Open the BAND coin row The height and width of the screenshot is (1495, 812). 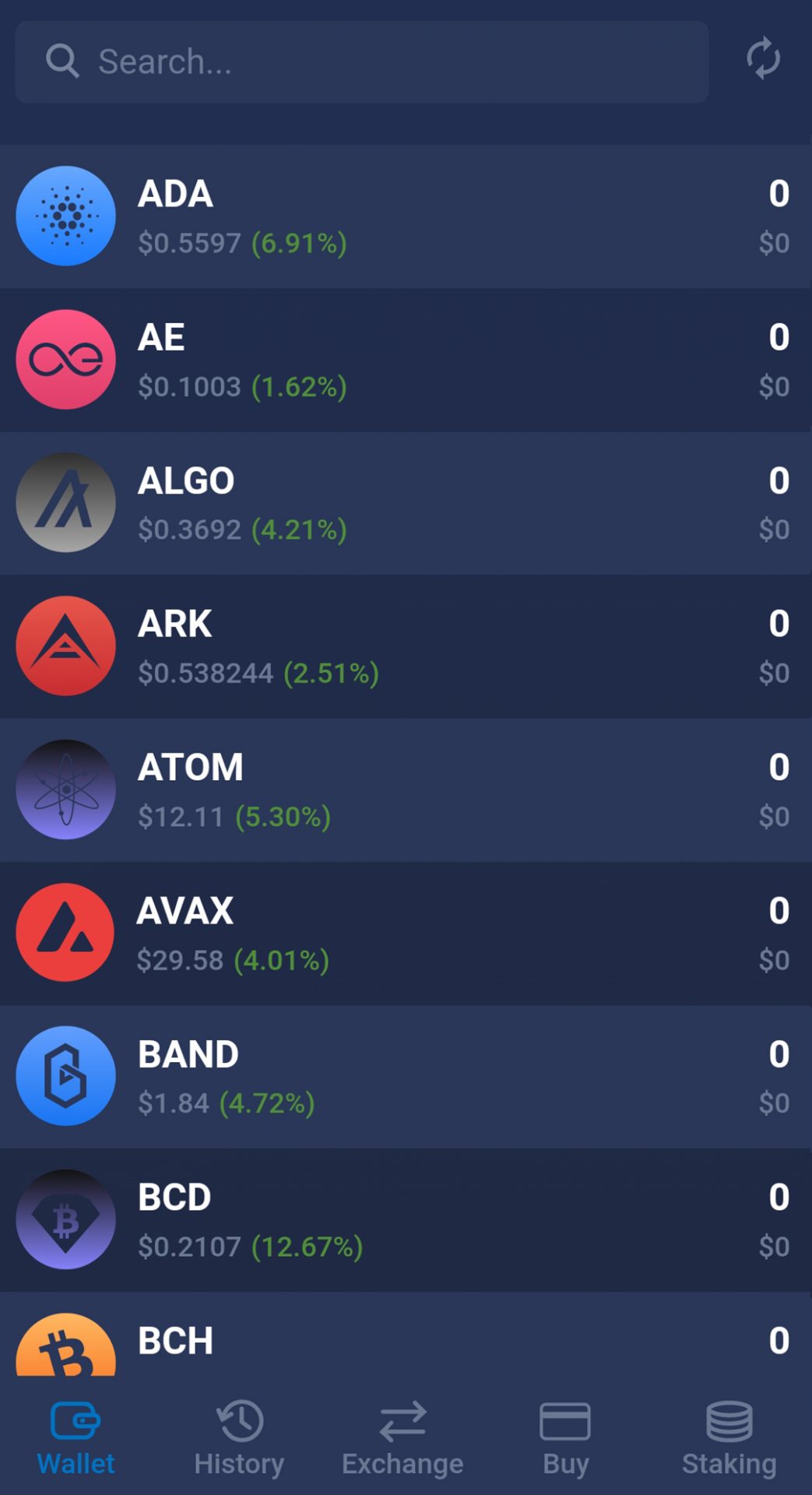(406, 1076)
